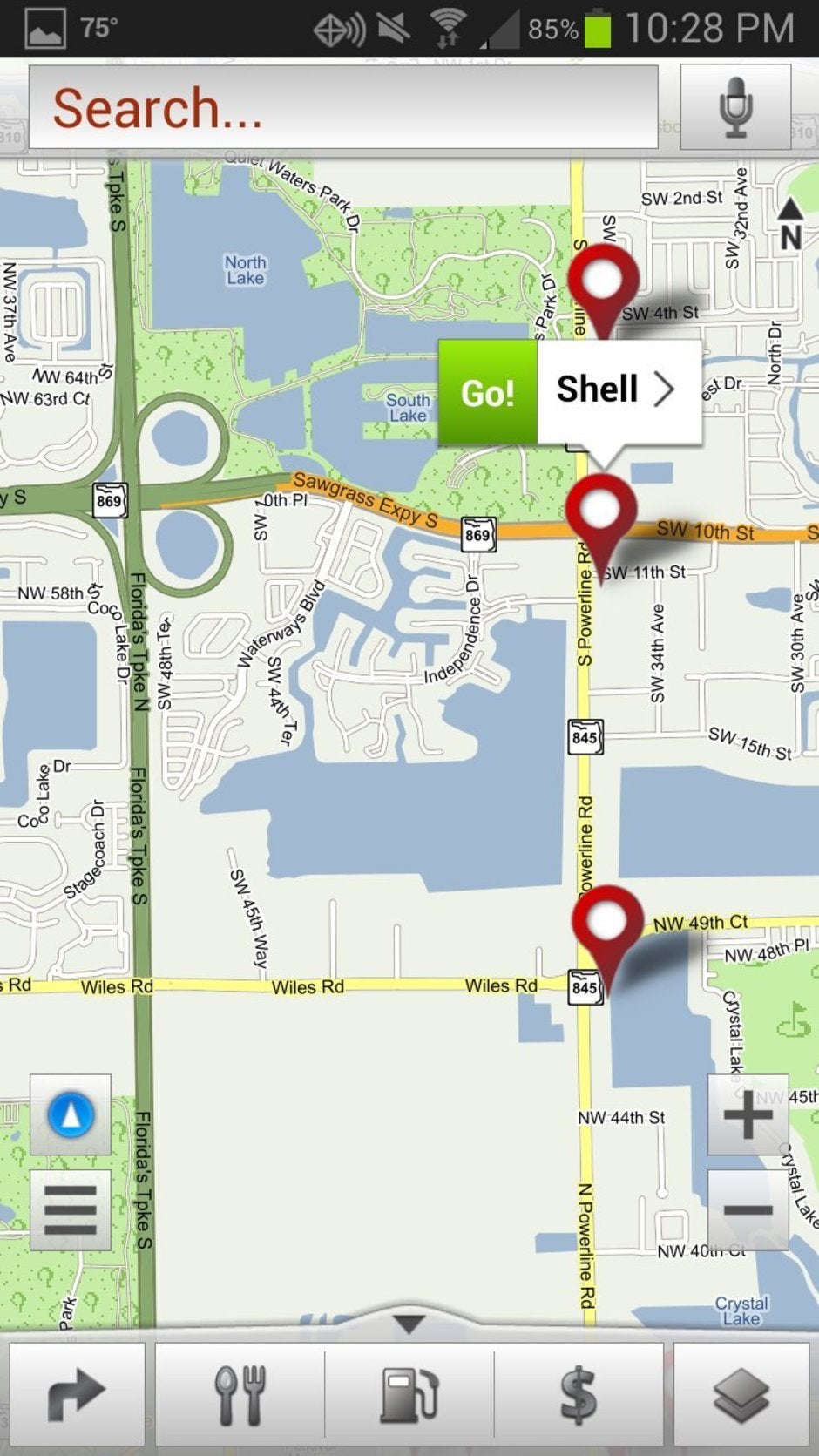Zoom in with the plus button
Image resolution: width=819 pixels, height=1456 pixels.
(748, 1114)
